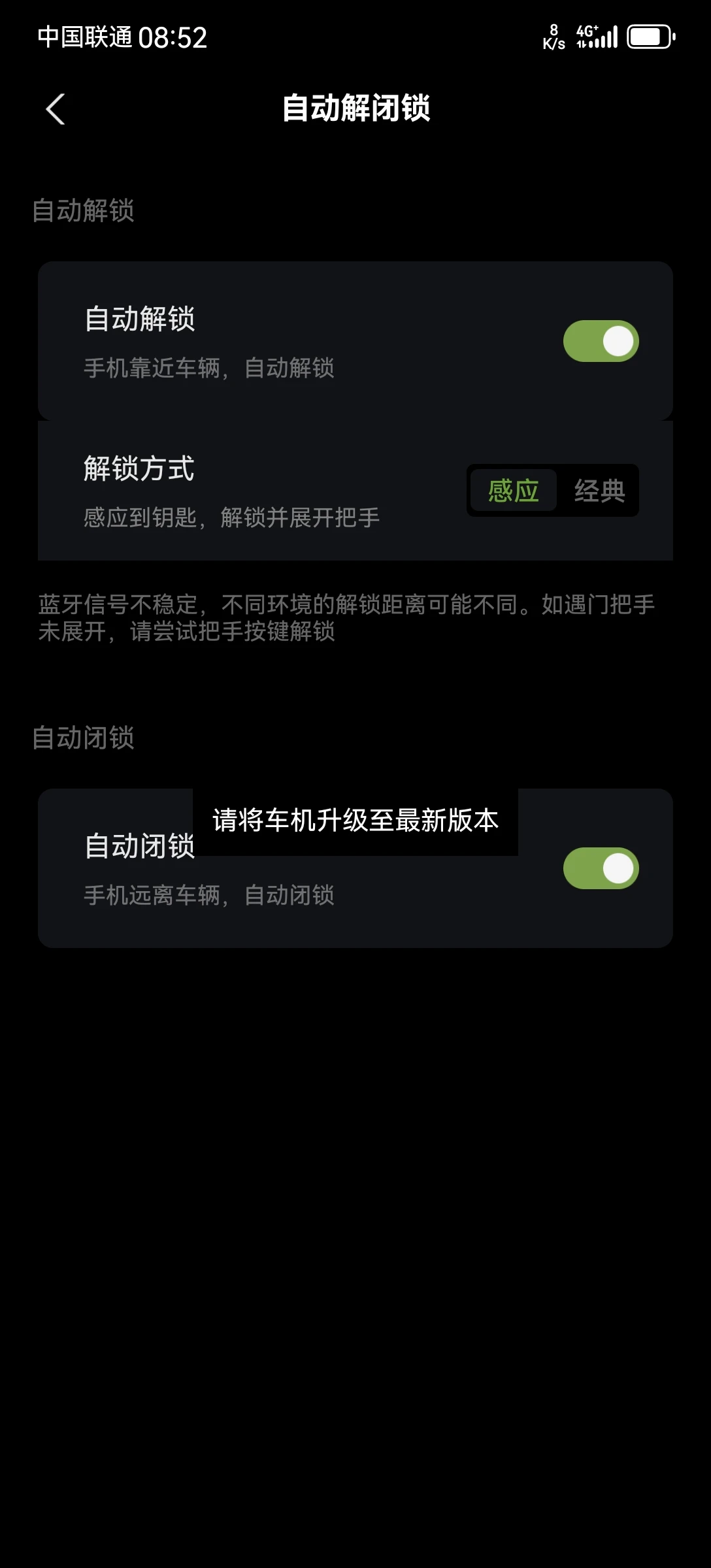Turn off the 自动解锁 switch
Screen dimensions: 711x1568
click(601, 341)
